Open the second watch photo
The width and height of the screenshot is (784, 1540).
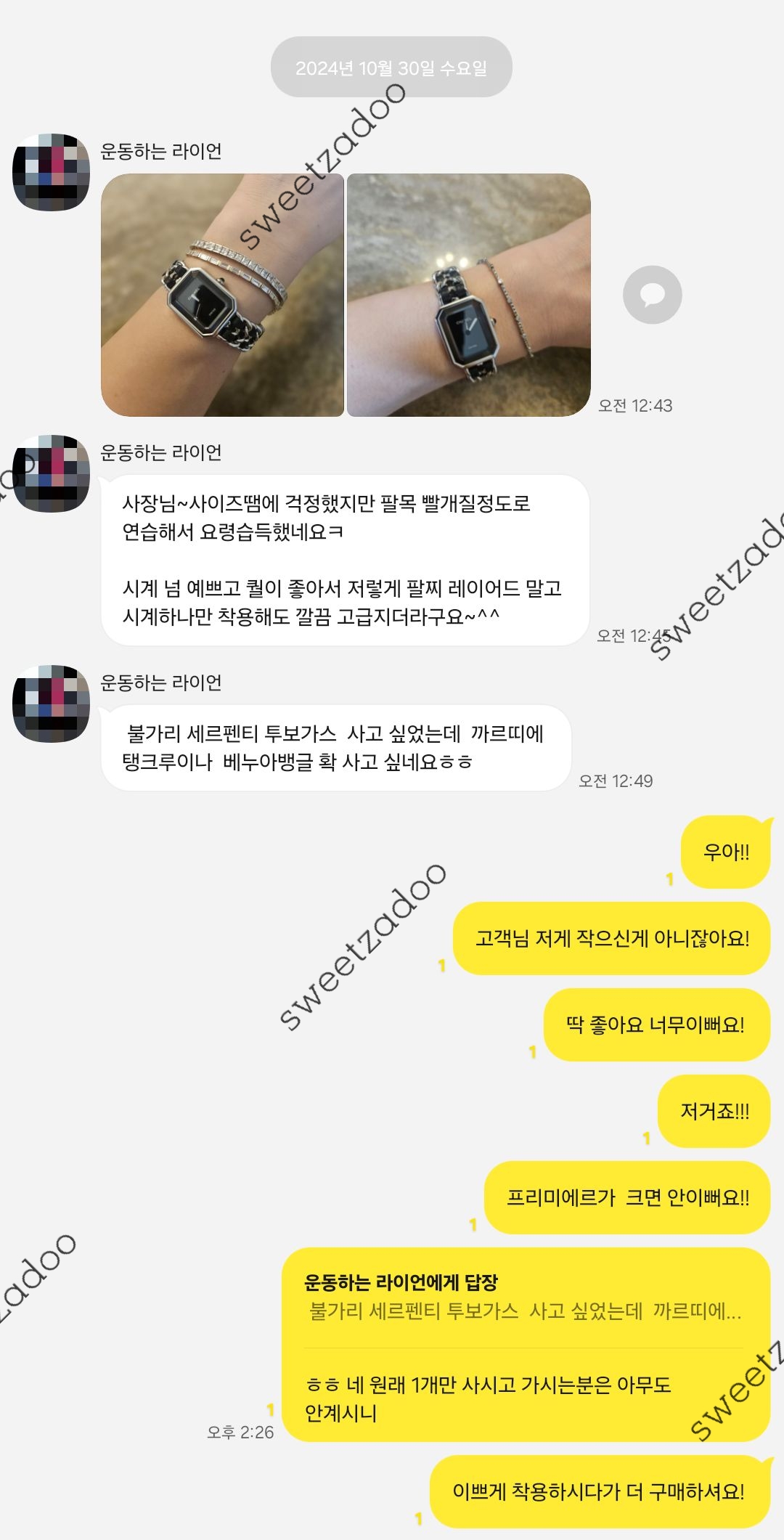tap(469, 295)
